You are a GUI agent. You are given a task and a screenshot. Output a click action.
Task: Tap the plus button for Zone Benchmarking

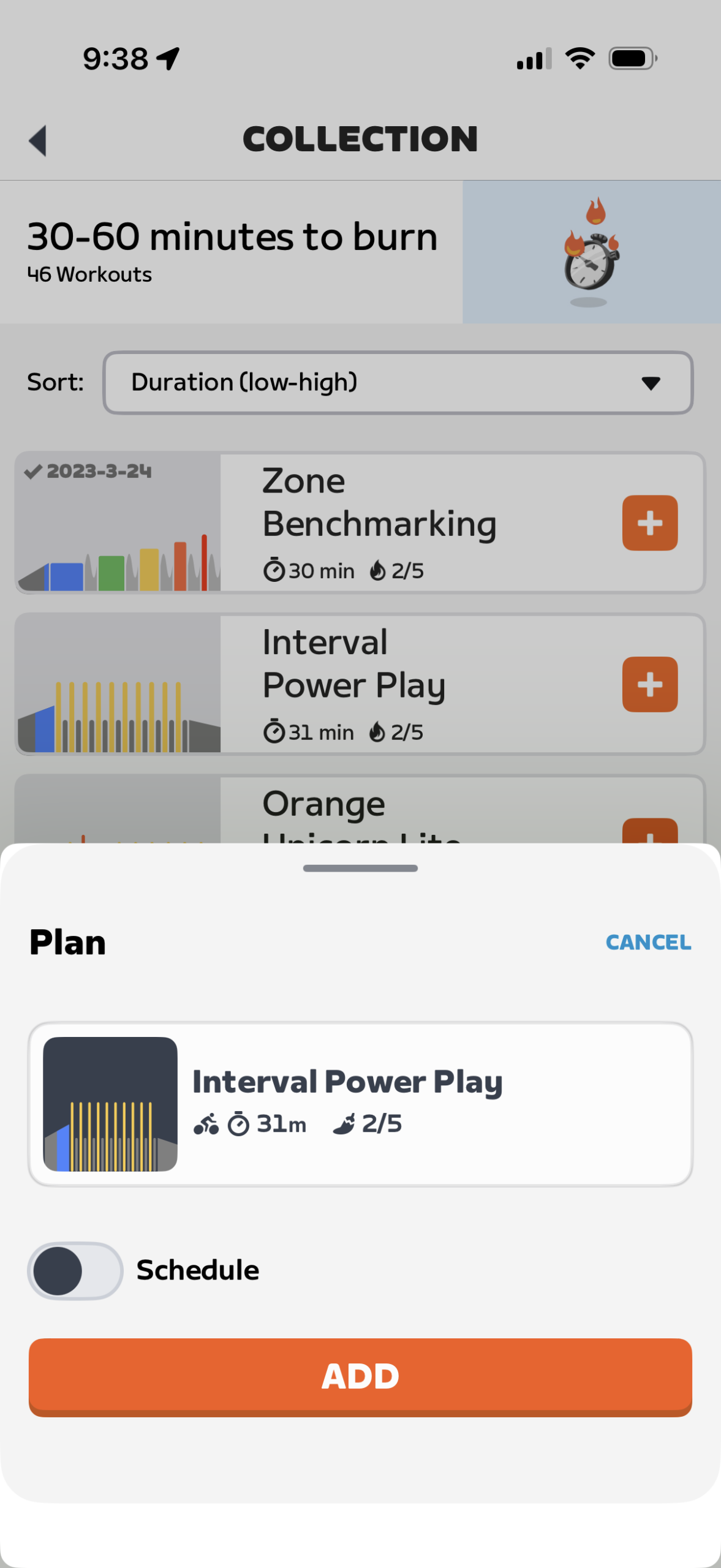649,523
